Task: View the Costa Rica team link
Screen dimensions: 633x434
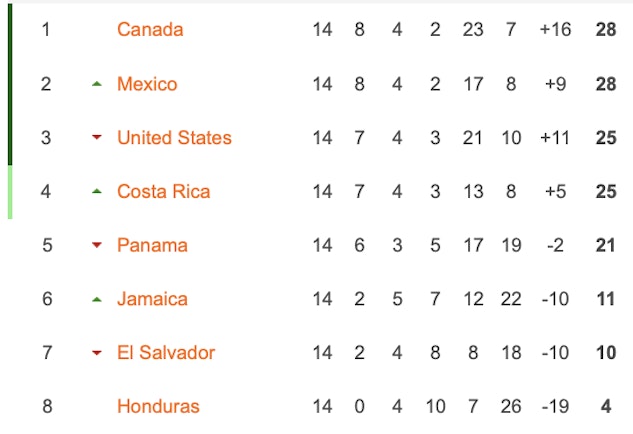Action: 163,191
